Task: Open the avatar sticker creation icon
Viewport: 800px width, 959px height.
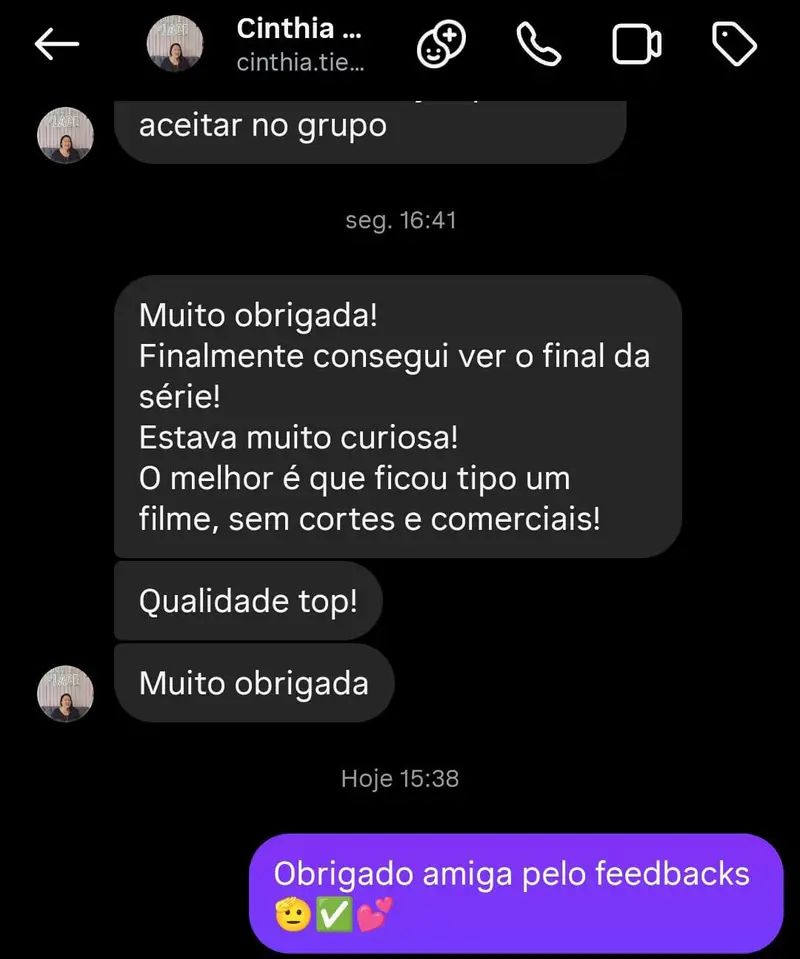Action: pyautogui.click(x=441, y=43)
